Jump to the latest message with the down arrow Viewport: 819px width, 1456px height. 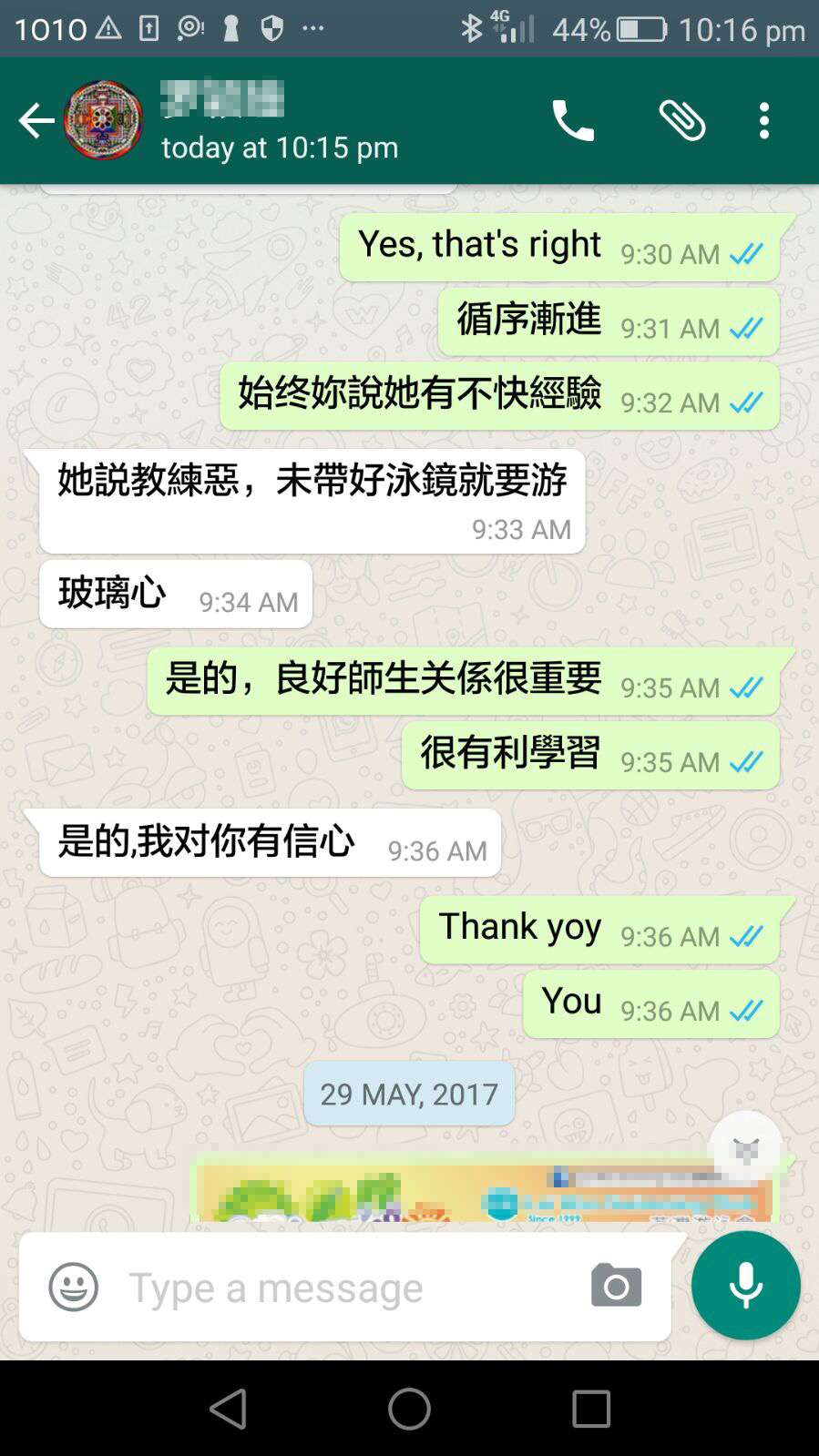[x=746, y=1148]
